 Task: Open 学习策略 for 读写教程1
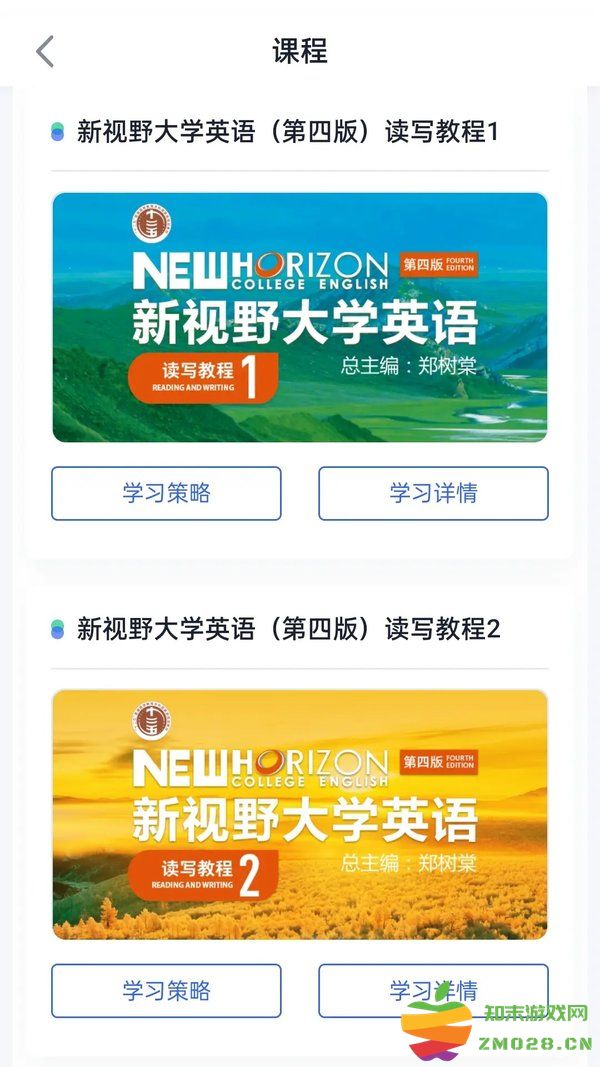click(x=166, y=493)
